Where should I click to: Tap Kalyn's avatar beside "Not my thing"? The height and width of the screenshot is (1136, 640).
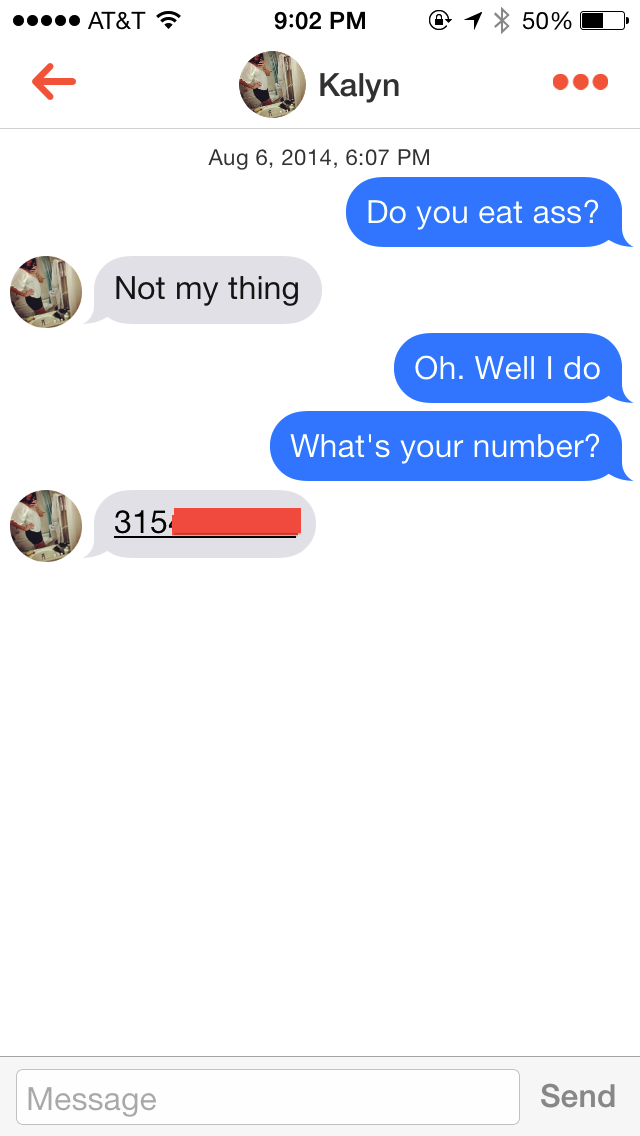coord(46,292)
